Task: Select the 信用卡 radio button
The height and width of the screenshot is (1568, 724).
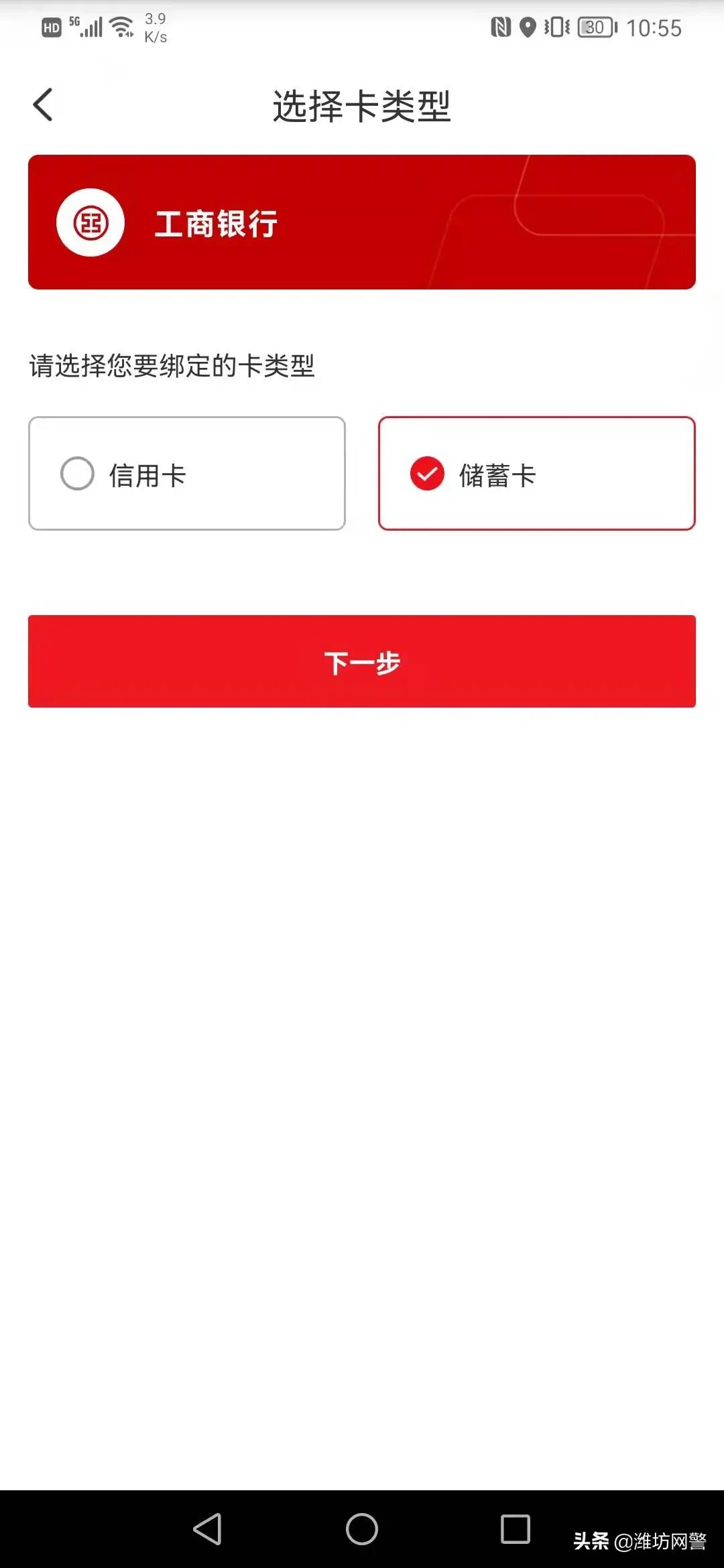Action: pos(77,473)
